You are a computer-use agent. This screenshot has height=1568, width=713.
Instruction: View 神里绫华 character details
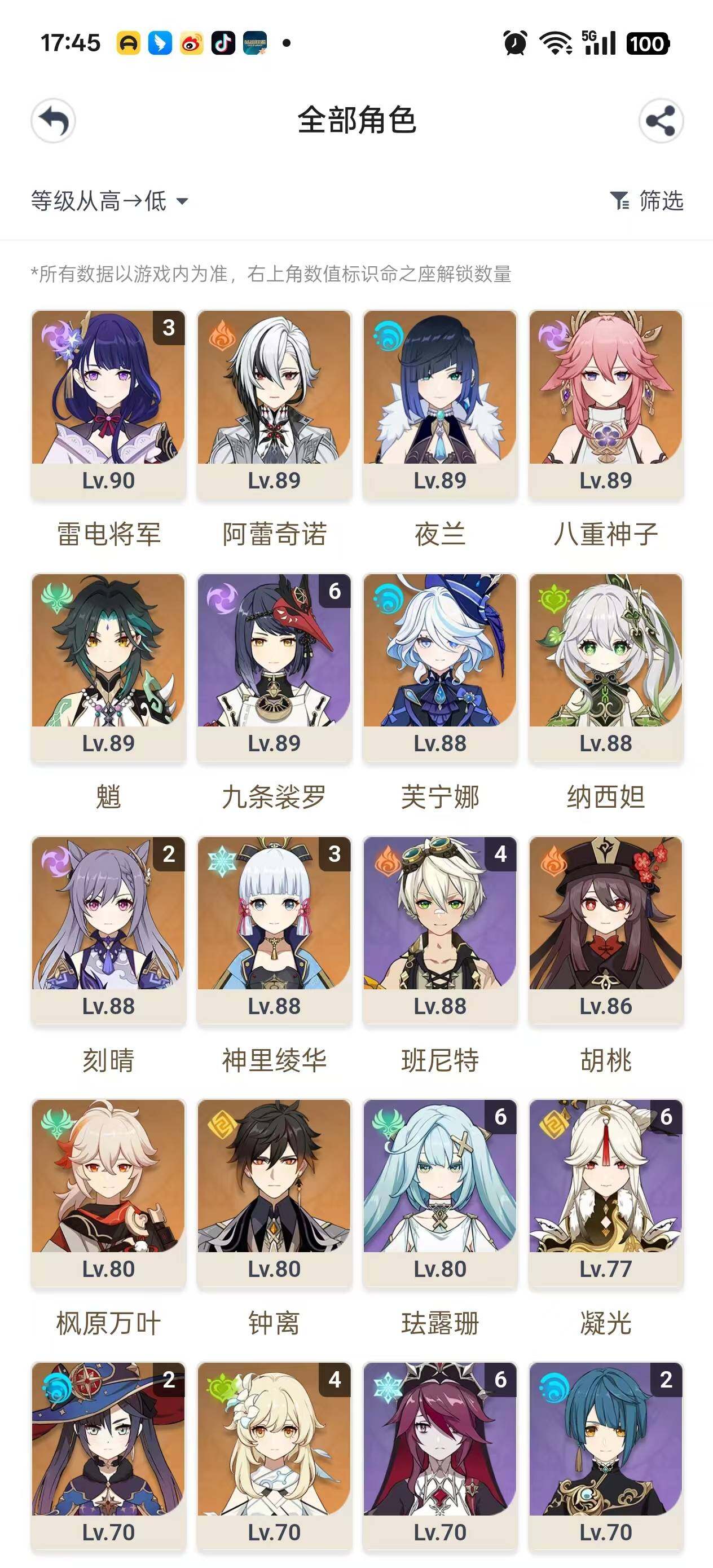(274, 931)
